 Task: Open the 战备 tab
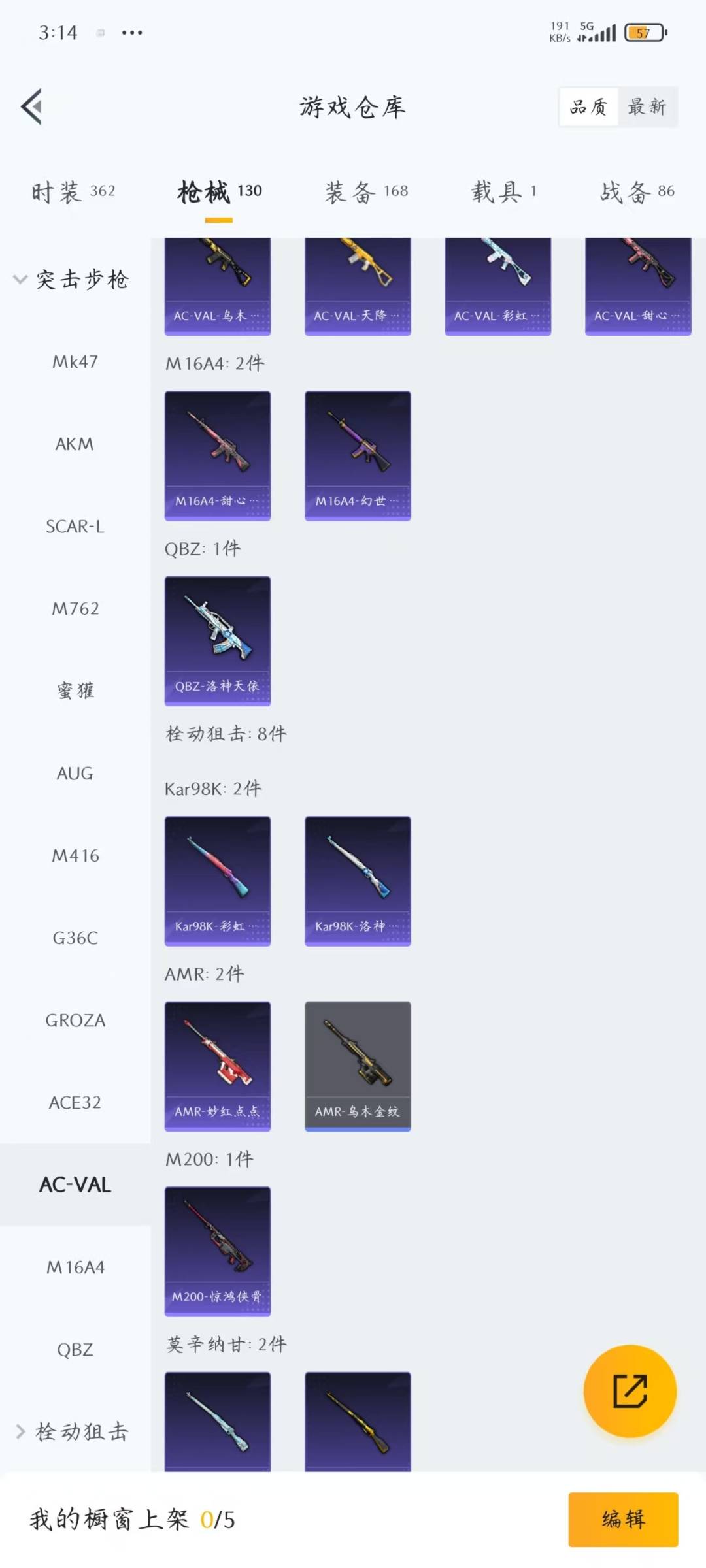coord(637,191)
